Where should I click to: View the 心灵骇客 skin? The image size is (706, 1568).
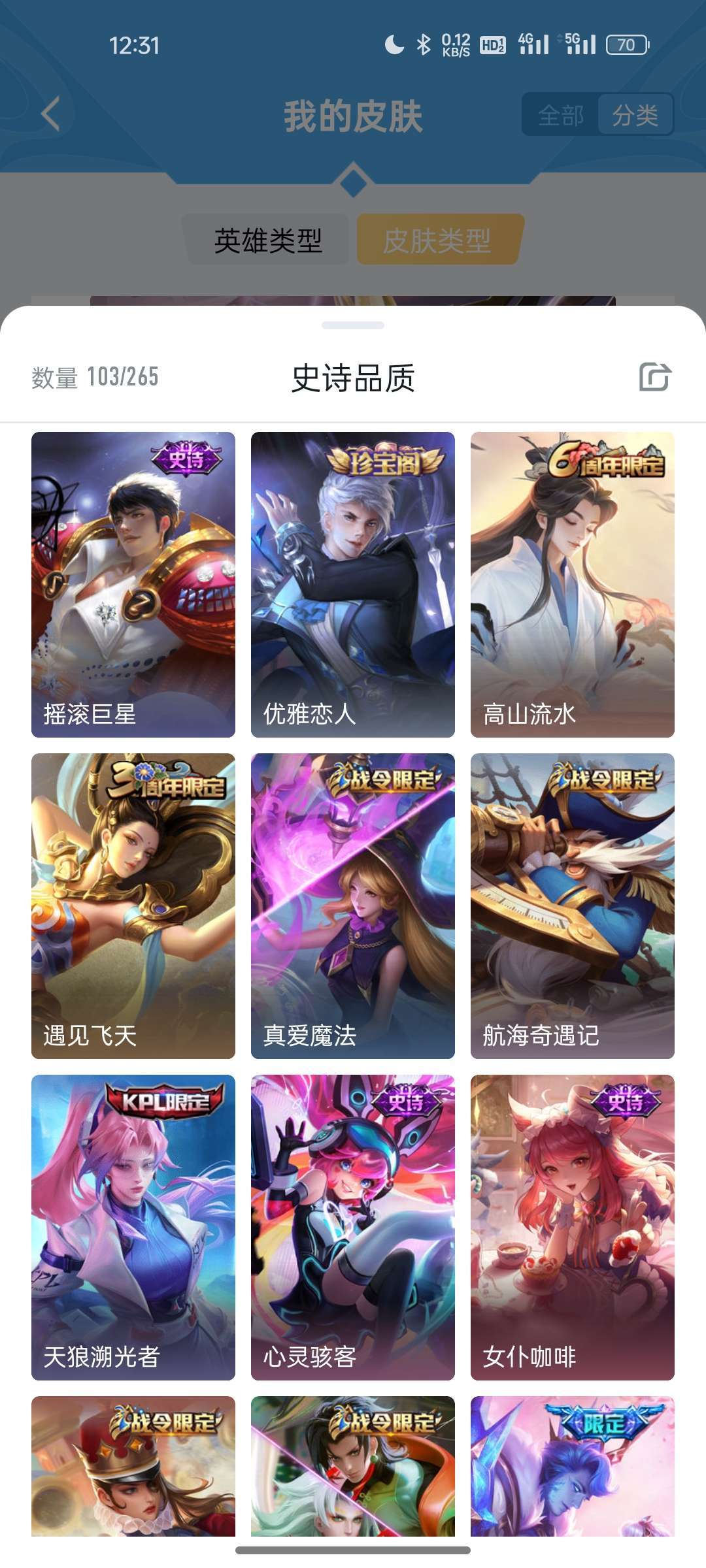point(353,1228)
